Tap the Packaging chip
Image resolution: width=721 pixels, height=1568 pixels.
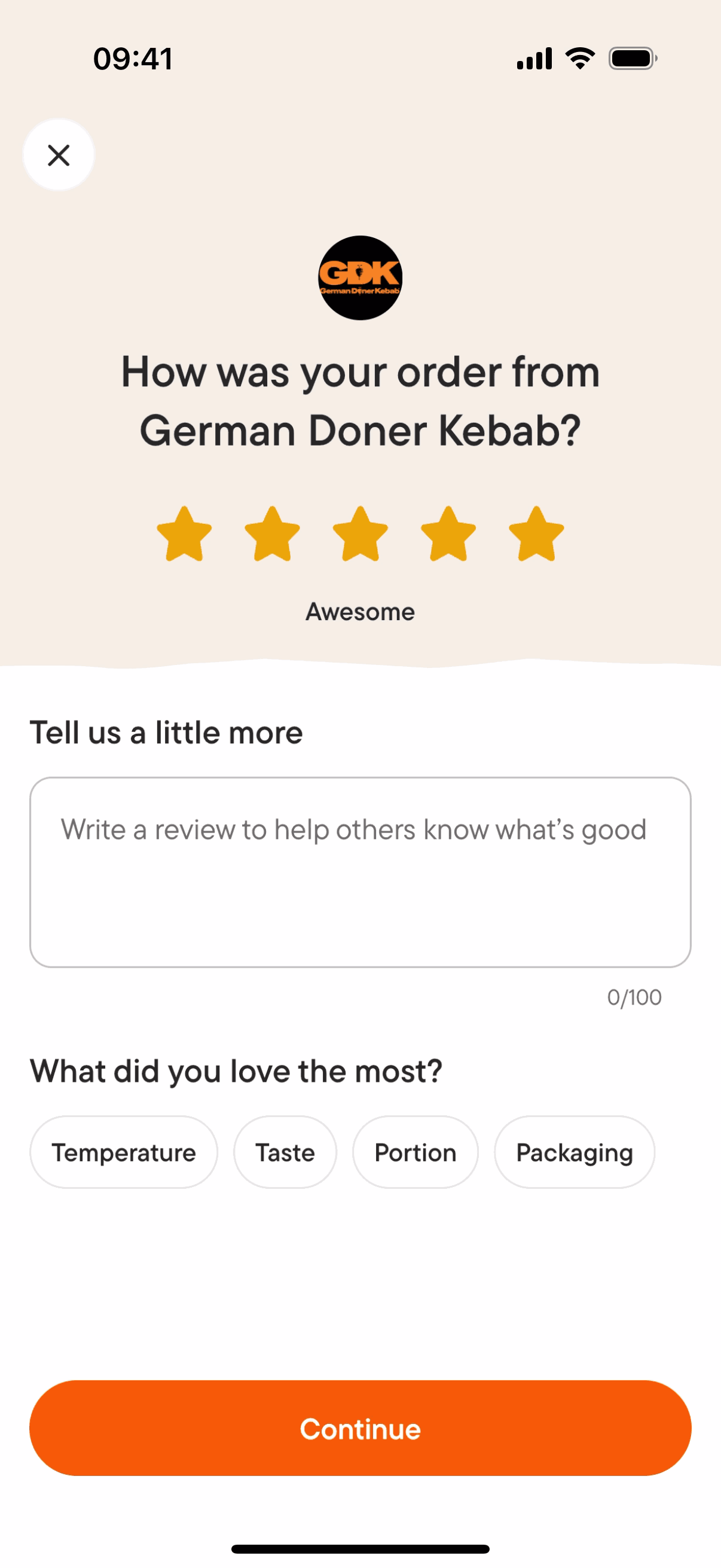[575, 1152]
